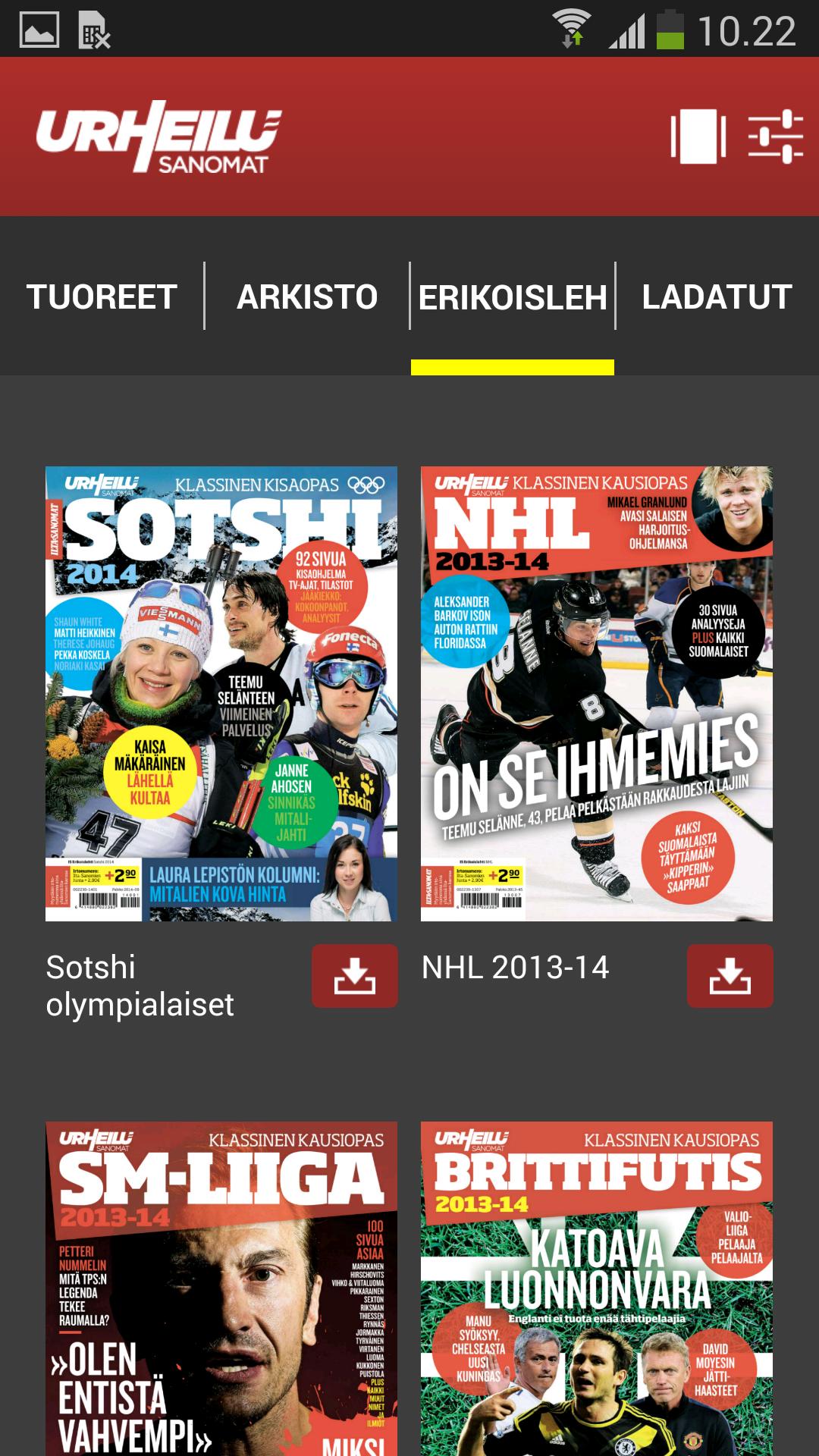The width and height of the screenshot is (819, 1456).
Task: Download the NHL 2013-14 issue
Action: [x=730, y=976]
